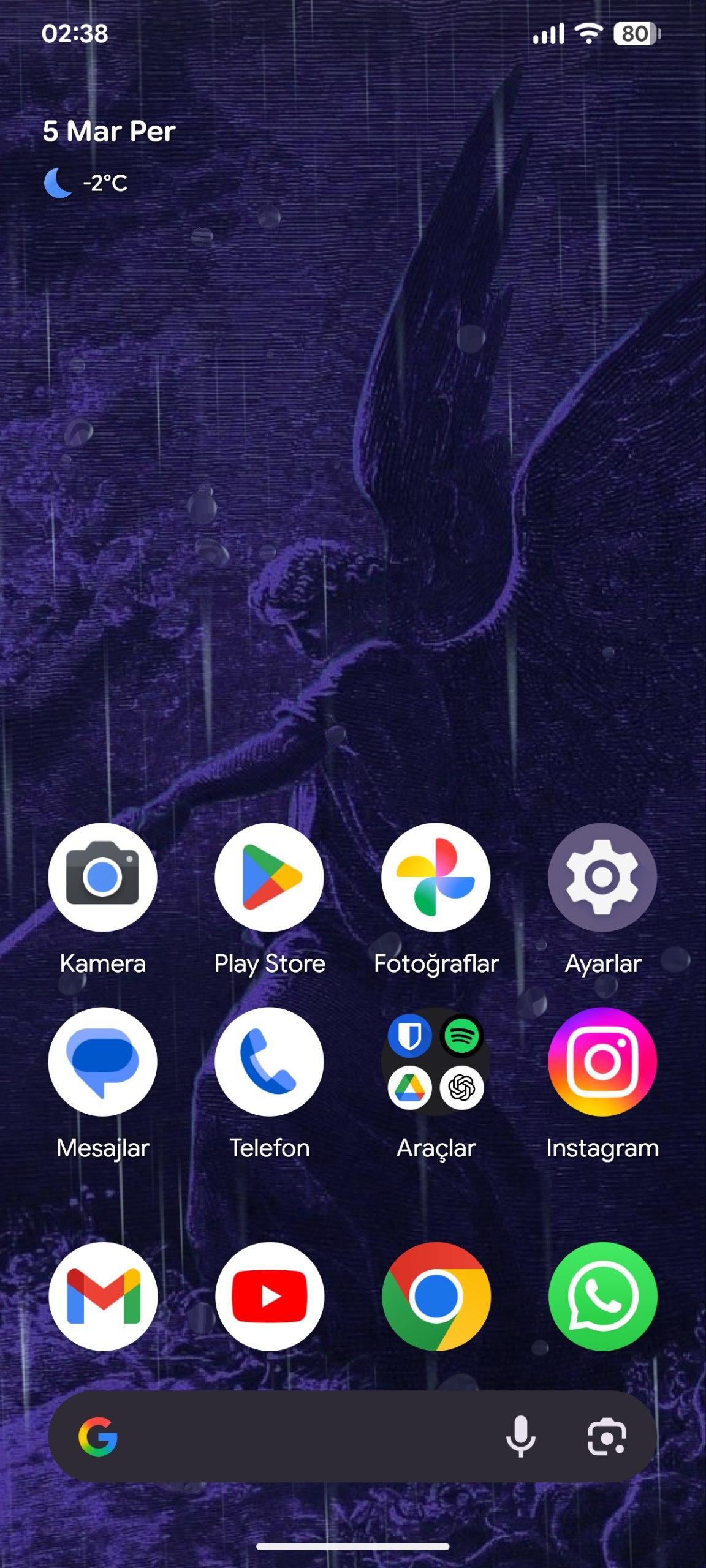Open the date widget 5 Mar Per
The width and height of the screenshot is (706, 1568).
(109, 131)
